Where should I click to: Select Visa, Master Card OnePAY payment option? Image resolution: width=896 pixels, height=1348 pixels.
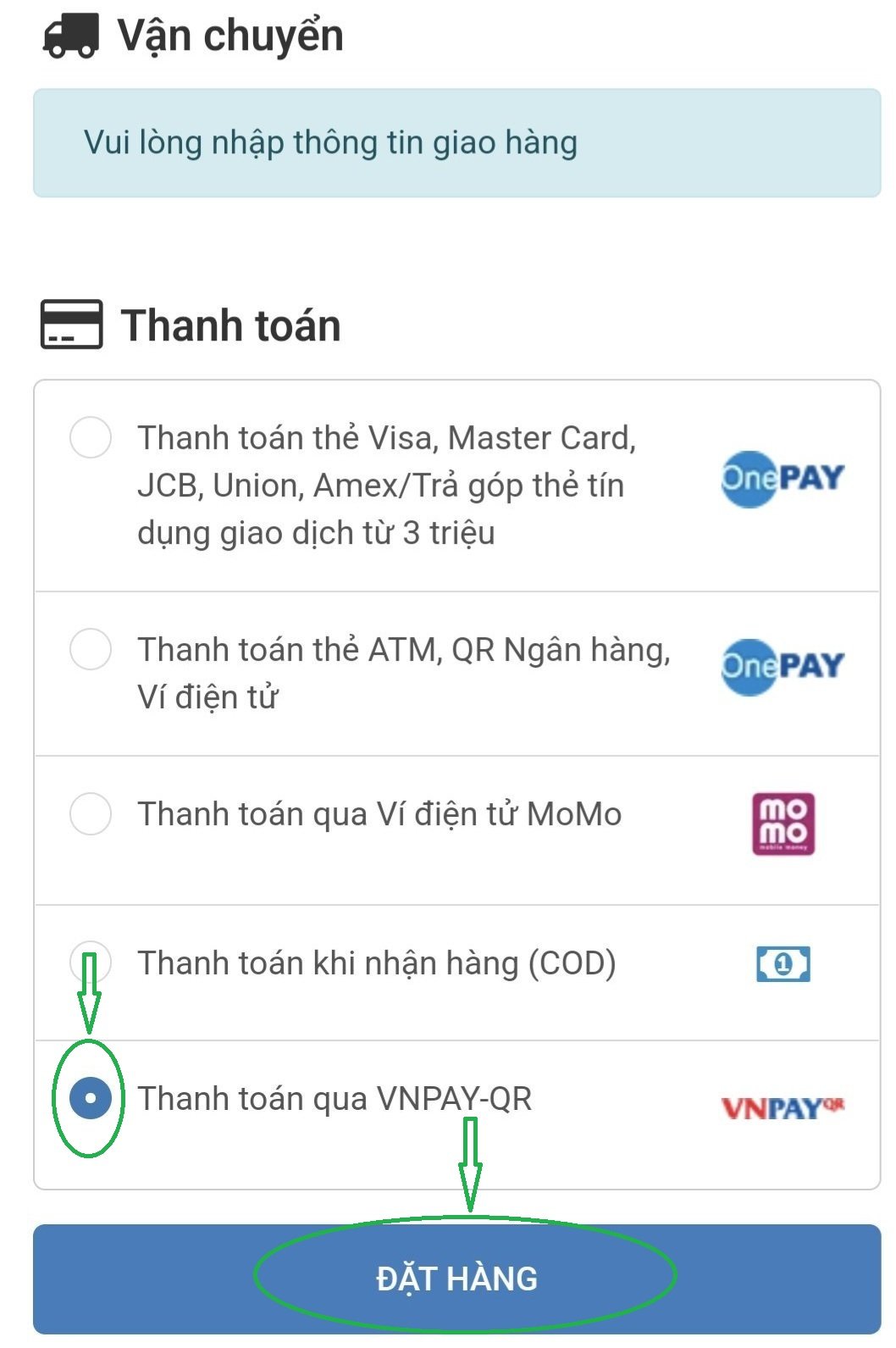point(91,437)
